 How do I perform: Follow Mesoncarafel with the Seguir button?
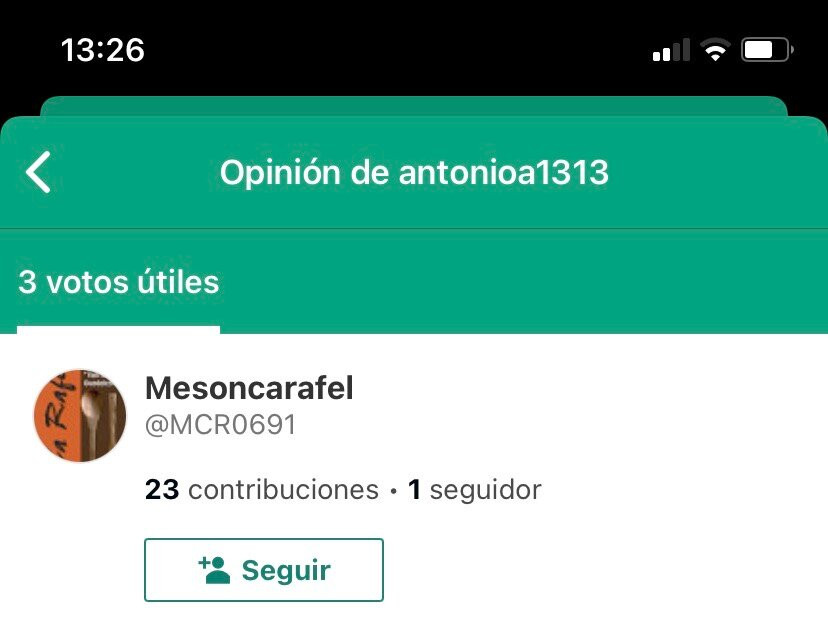click(x=264, y=570)
